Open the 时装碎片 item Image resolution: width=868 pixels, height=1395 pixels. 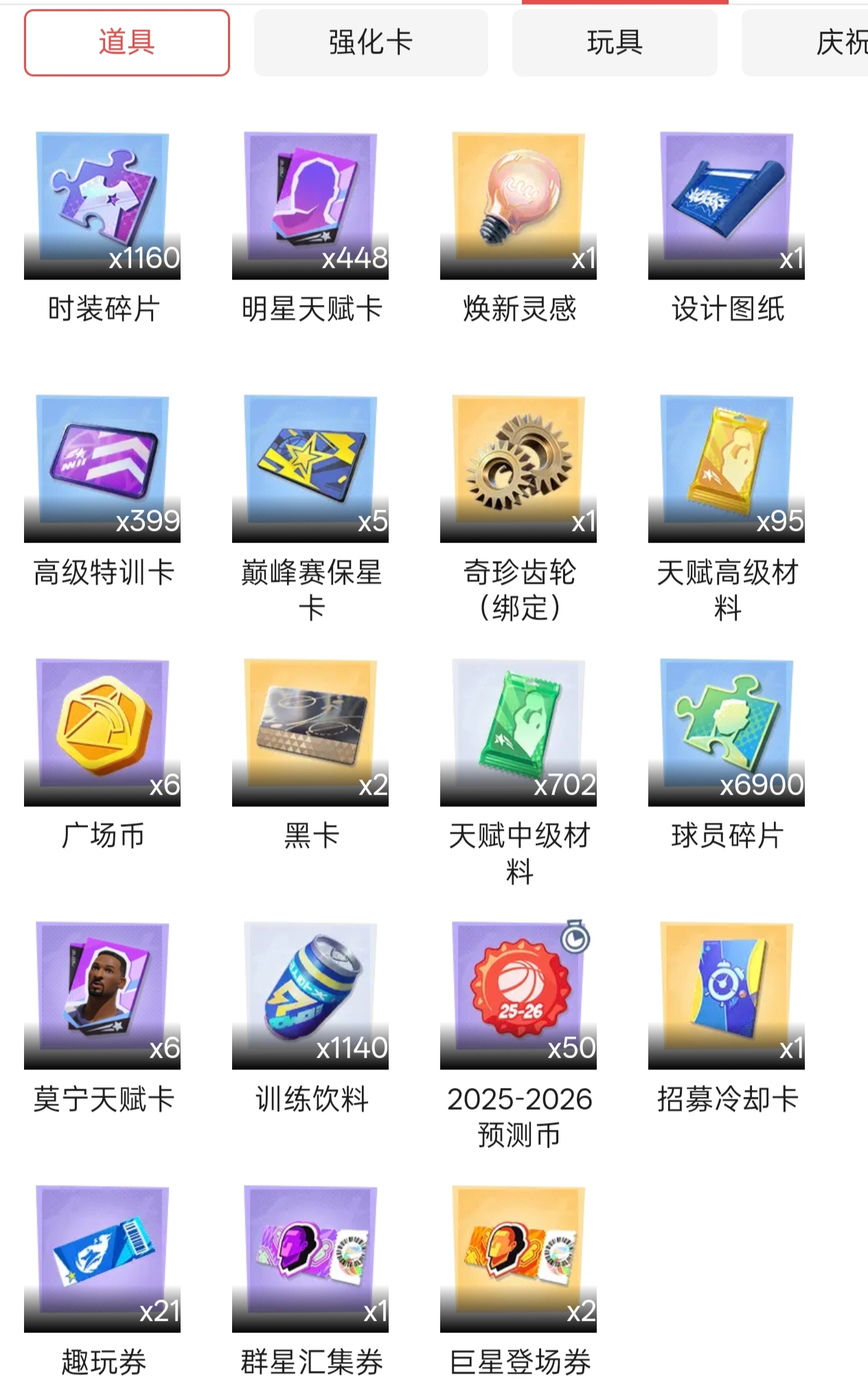(x=102, y=206)
